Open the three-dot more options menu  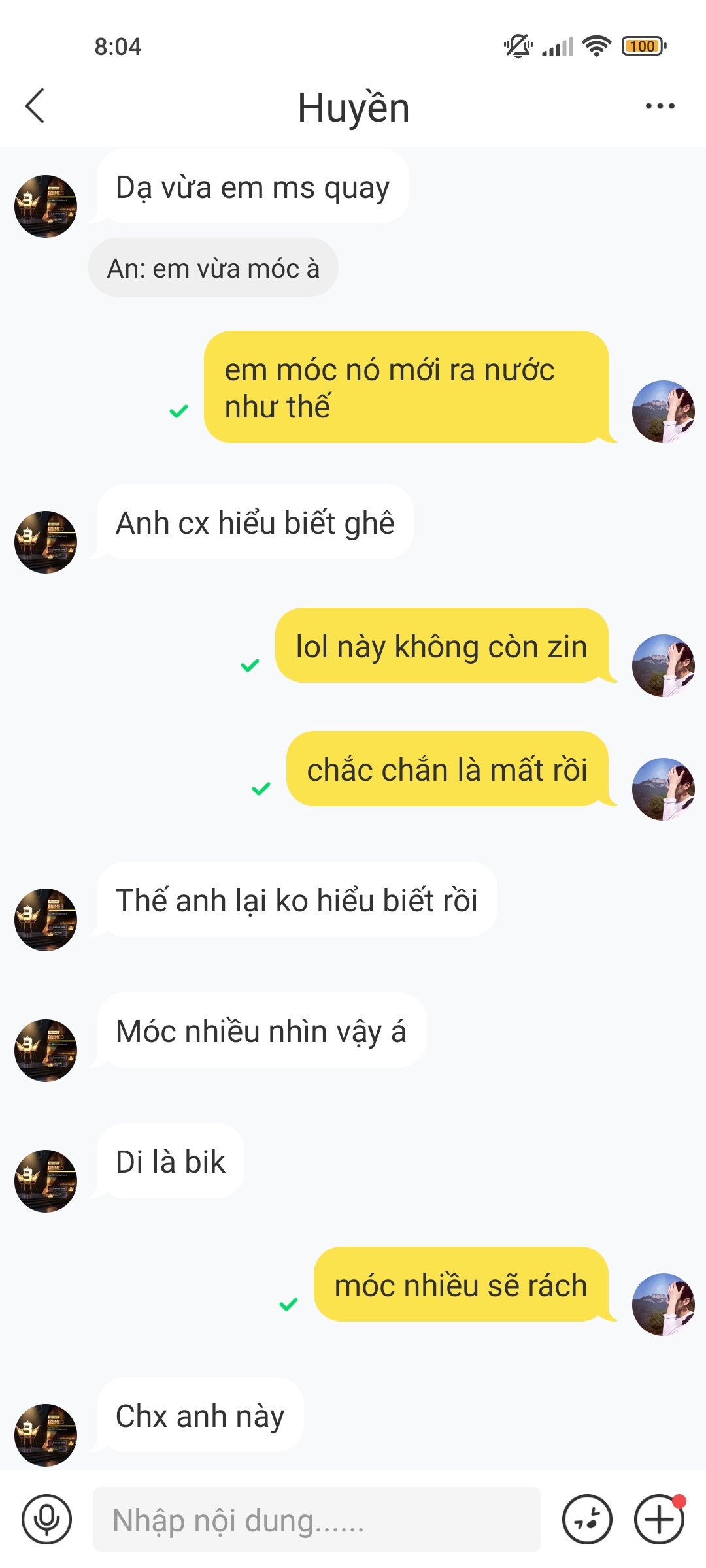click(x=660, y=106)
